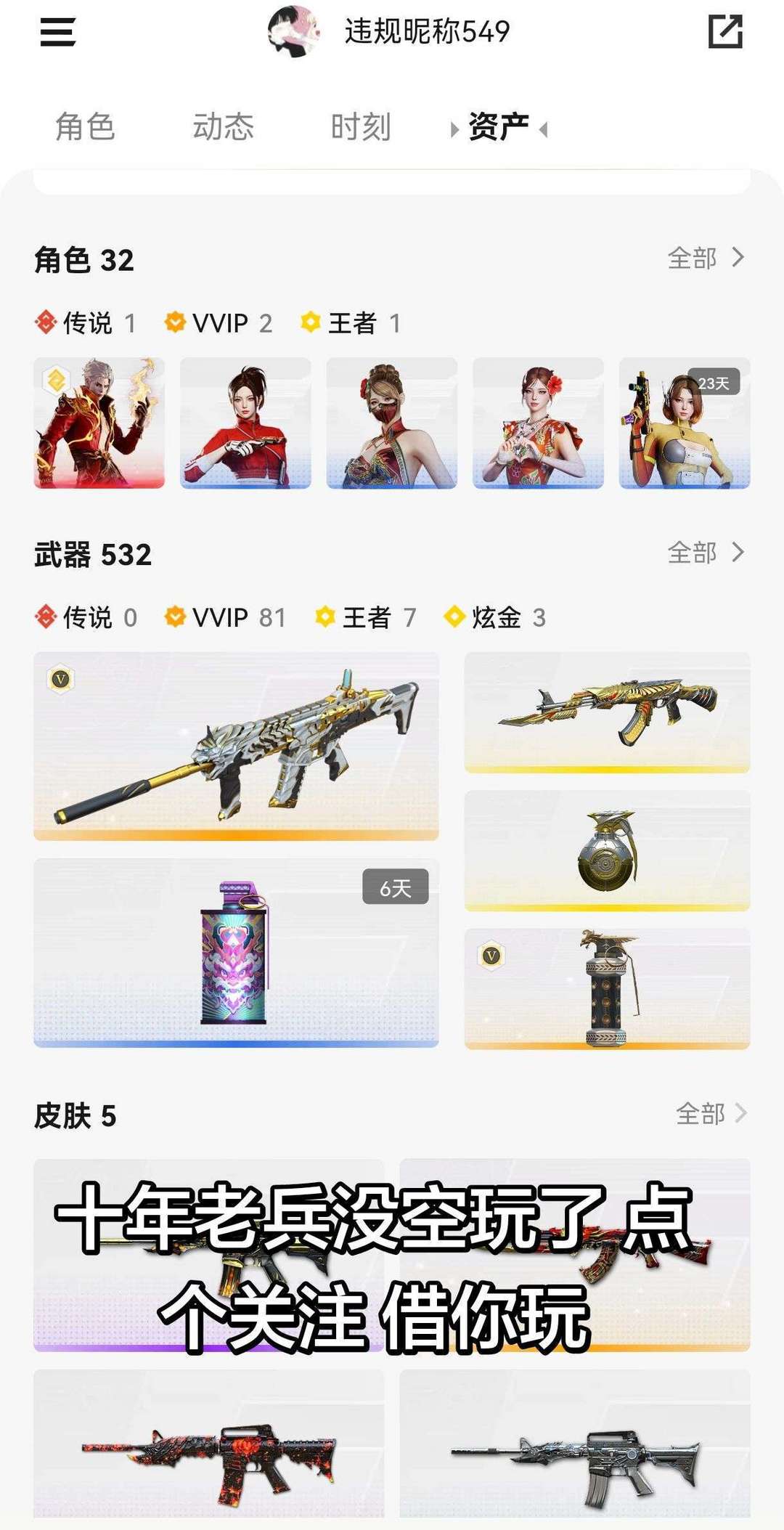Switch to the 时刻 tab
This screenshot has width=784, height=1530.
tap(361, 127)
